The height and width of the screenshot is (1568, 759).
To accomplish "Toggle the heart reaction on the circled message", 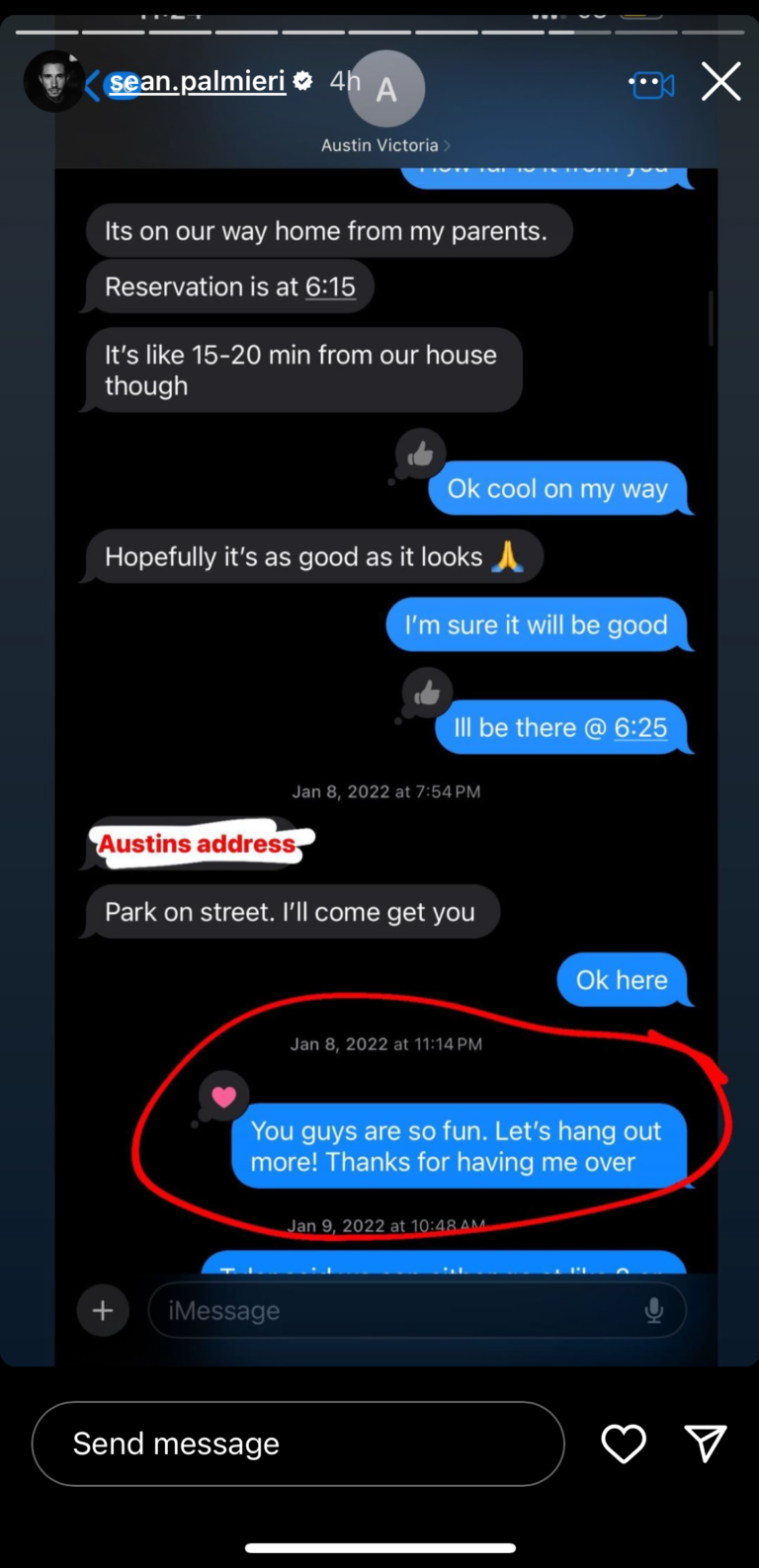I will pos(223,1096).
